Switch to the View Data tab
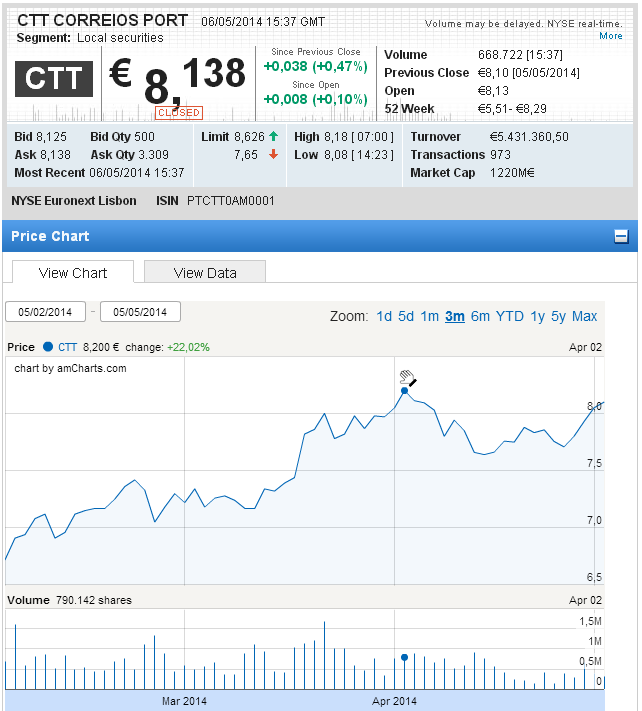The height and width of the screenshot is (711, 642). coord(205,272)
